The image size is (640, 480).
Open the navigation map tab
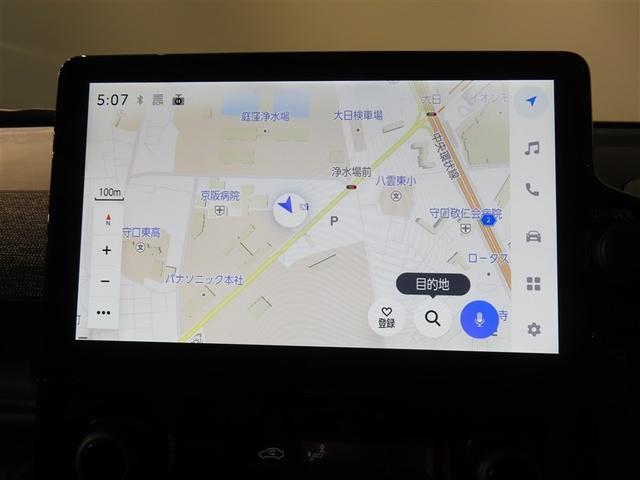(x=531, y=101)
